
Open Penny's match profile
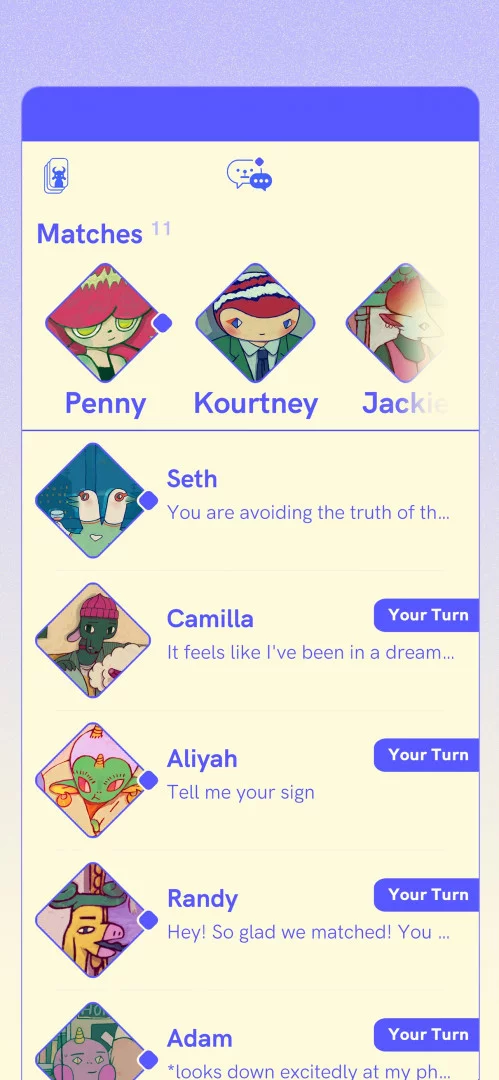coord(105,340)
